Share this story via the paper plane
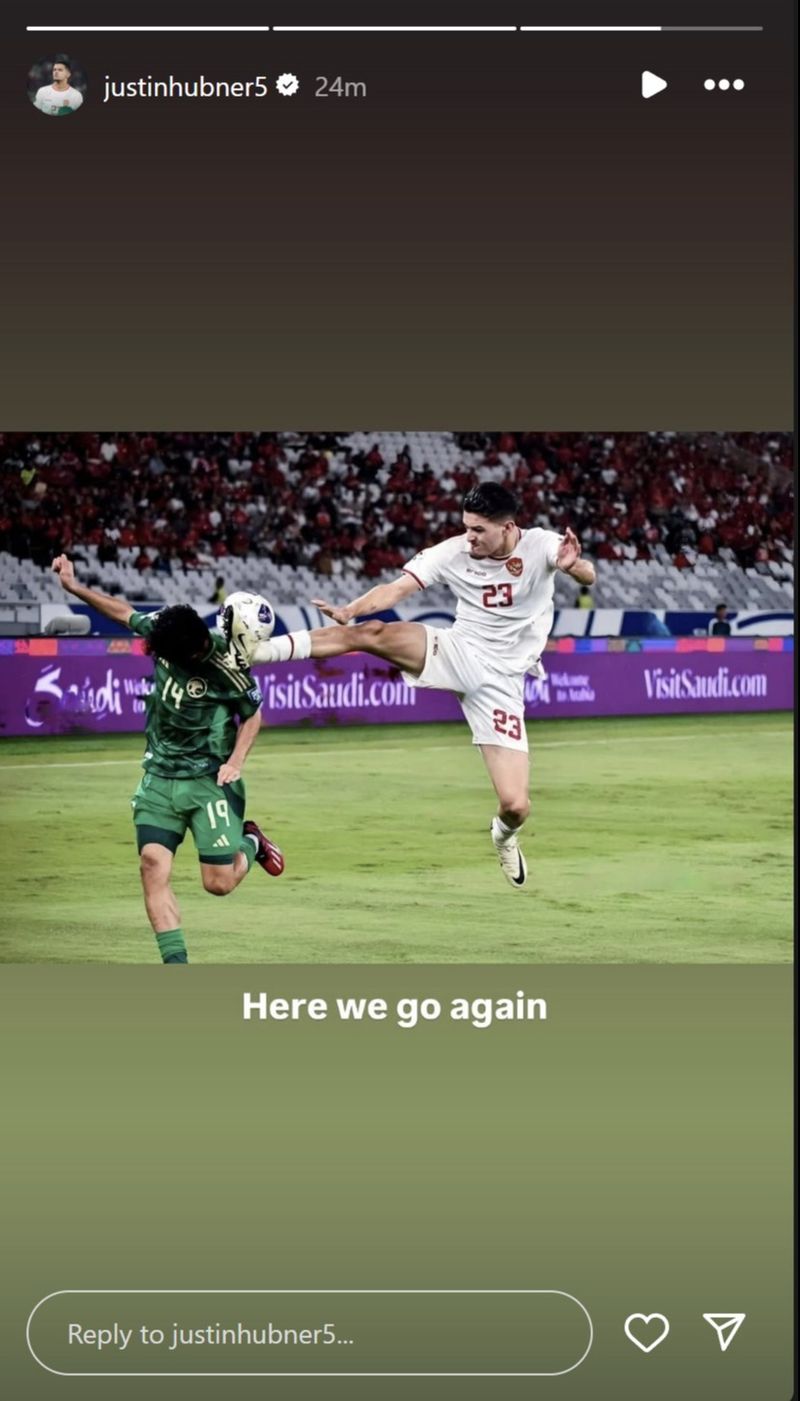The height and width of the screenshot is (1401, 800). coord(724,1332)
